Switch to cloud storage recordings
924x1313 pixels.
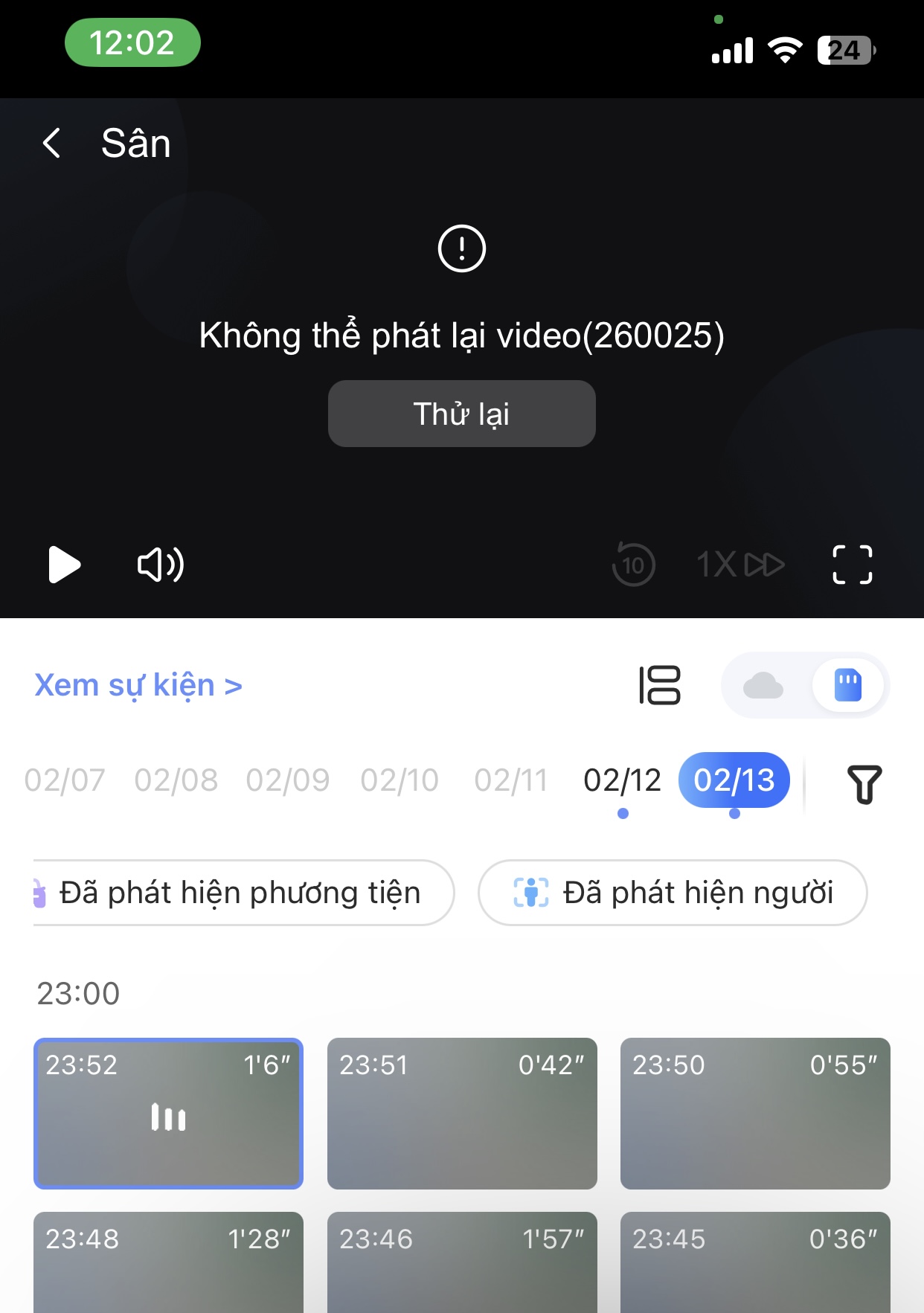click(763, 685)
